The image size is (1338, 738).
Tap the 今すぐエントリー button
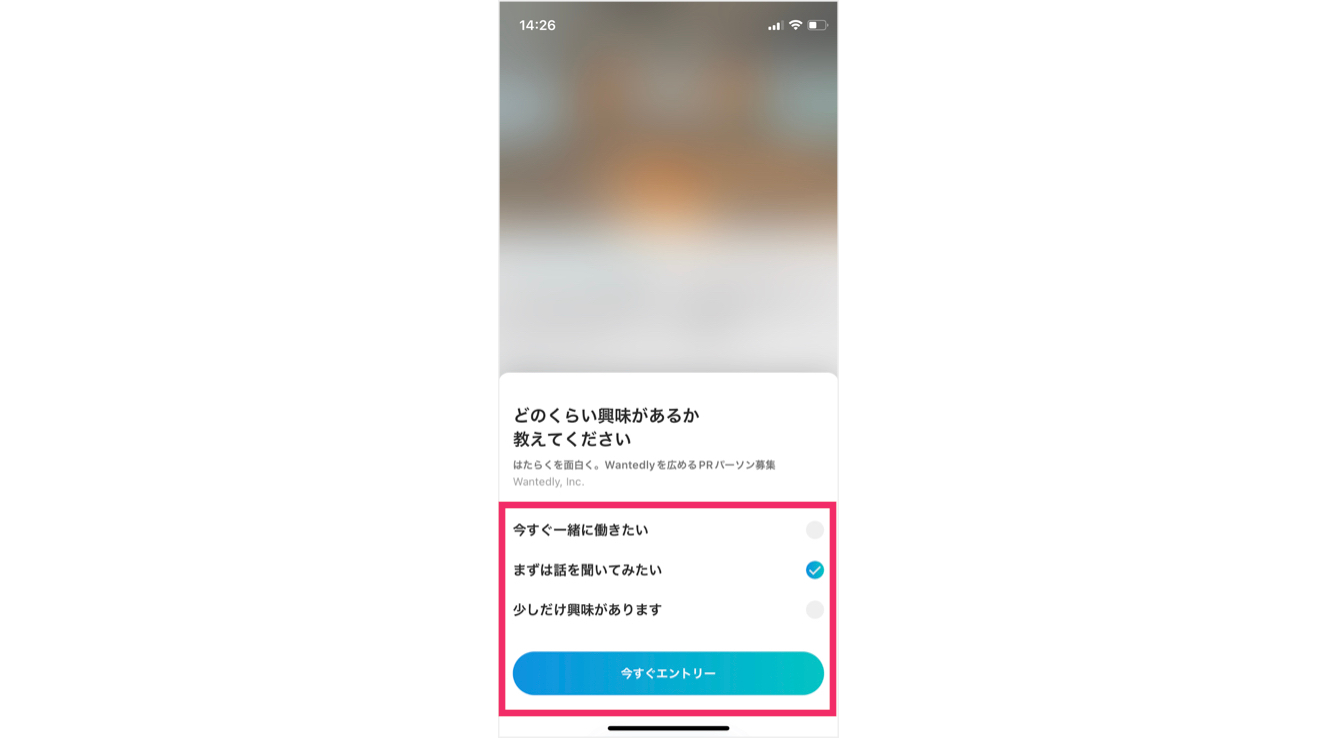(x=668, y=673)
